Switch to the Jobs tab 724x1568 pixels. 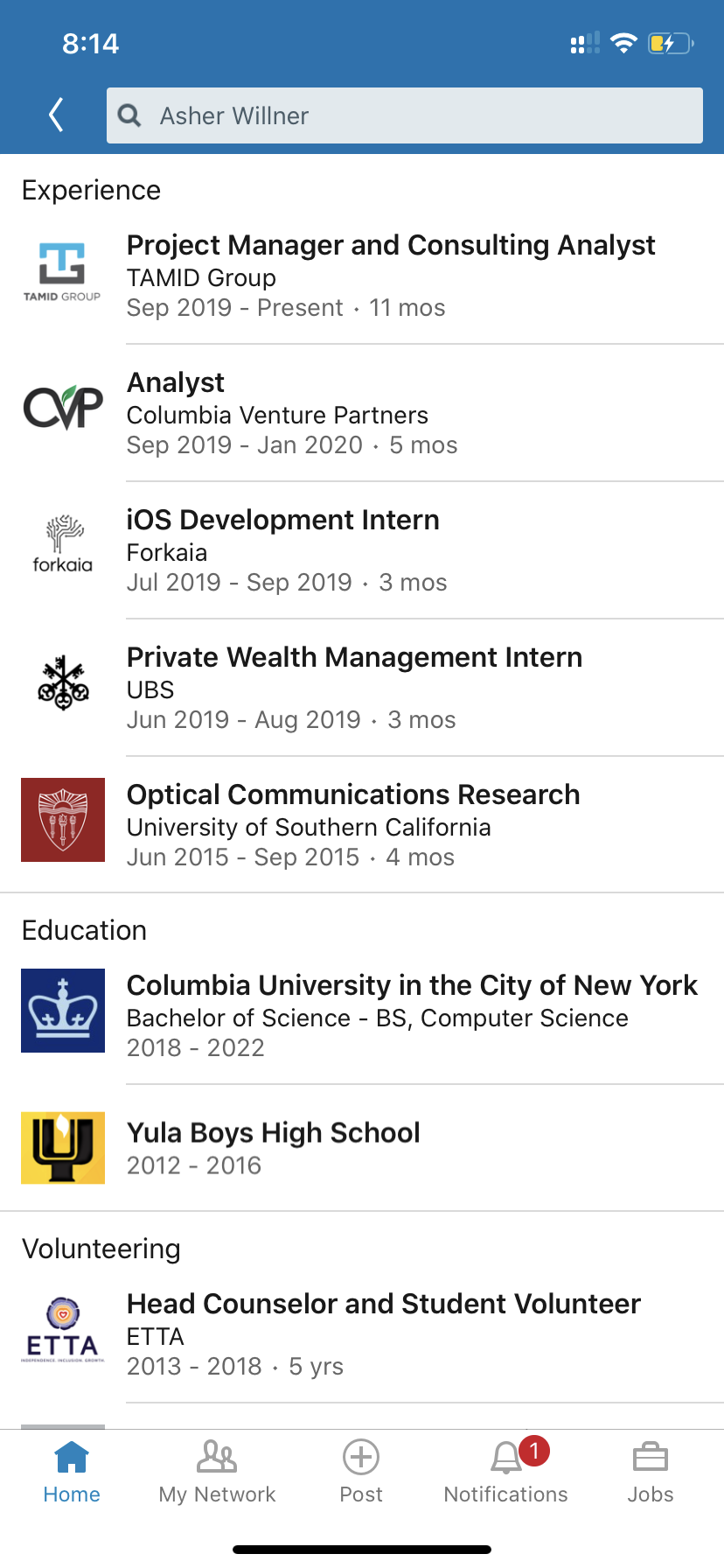point(650,1472)
